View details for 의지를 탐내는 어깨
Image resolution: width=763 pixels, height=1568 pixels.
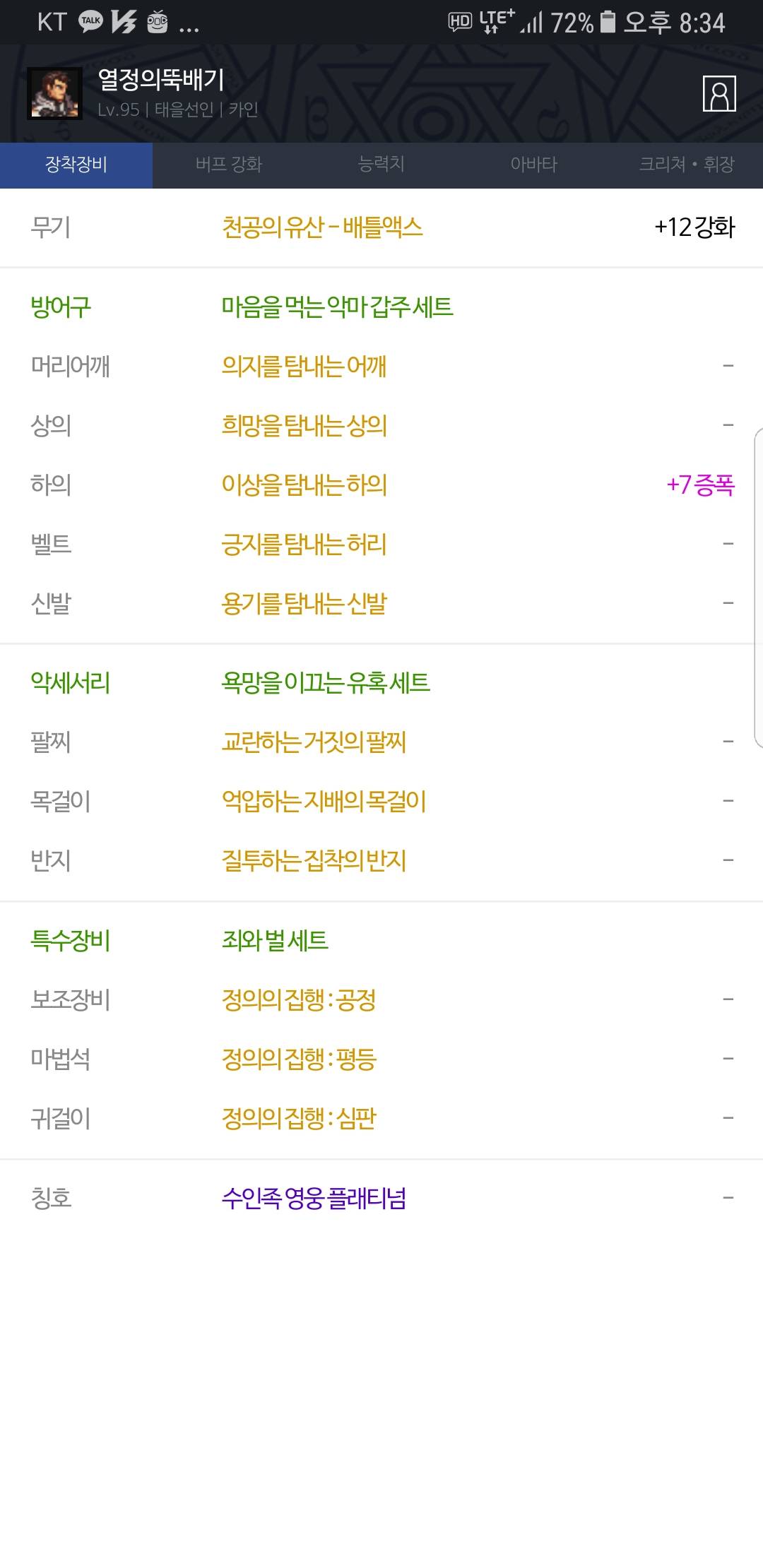(304, 366)
